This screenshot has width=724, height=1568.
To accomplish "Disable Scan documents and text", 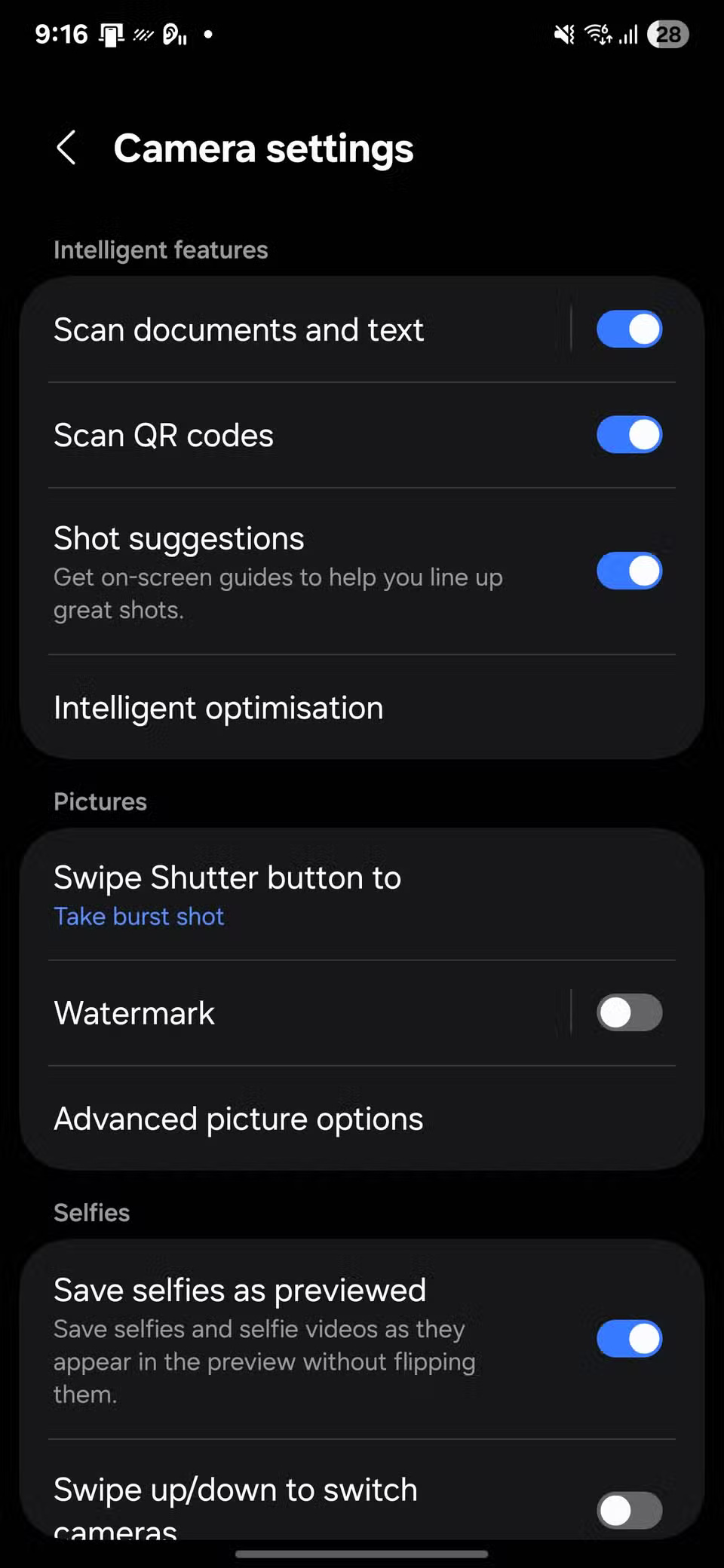I will 629,329.
